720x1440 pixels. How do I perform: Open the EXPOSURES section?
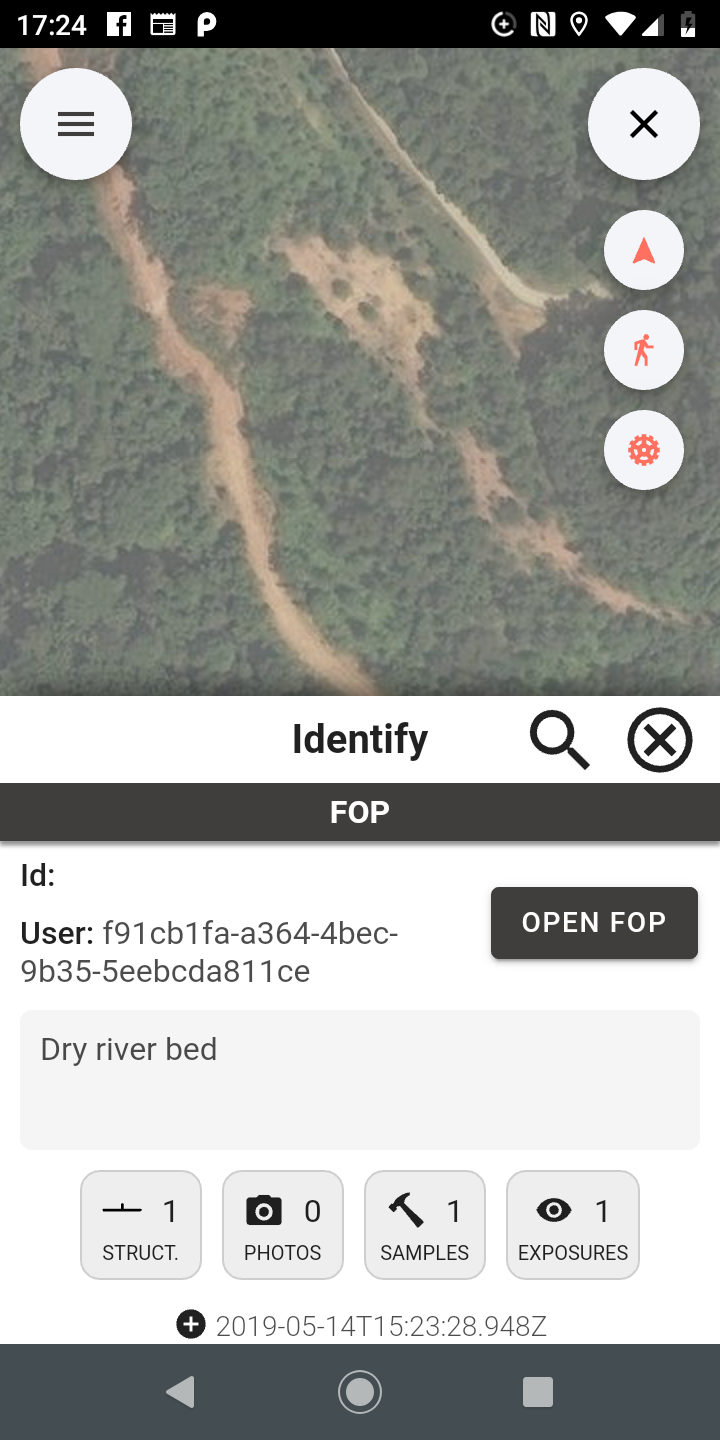click(573, 1225)
